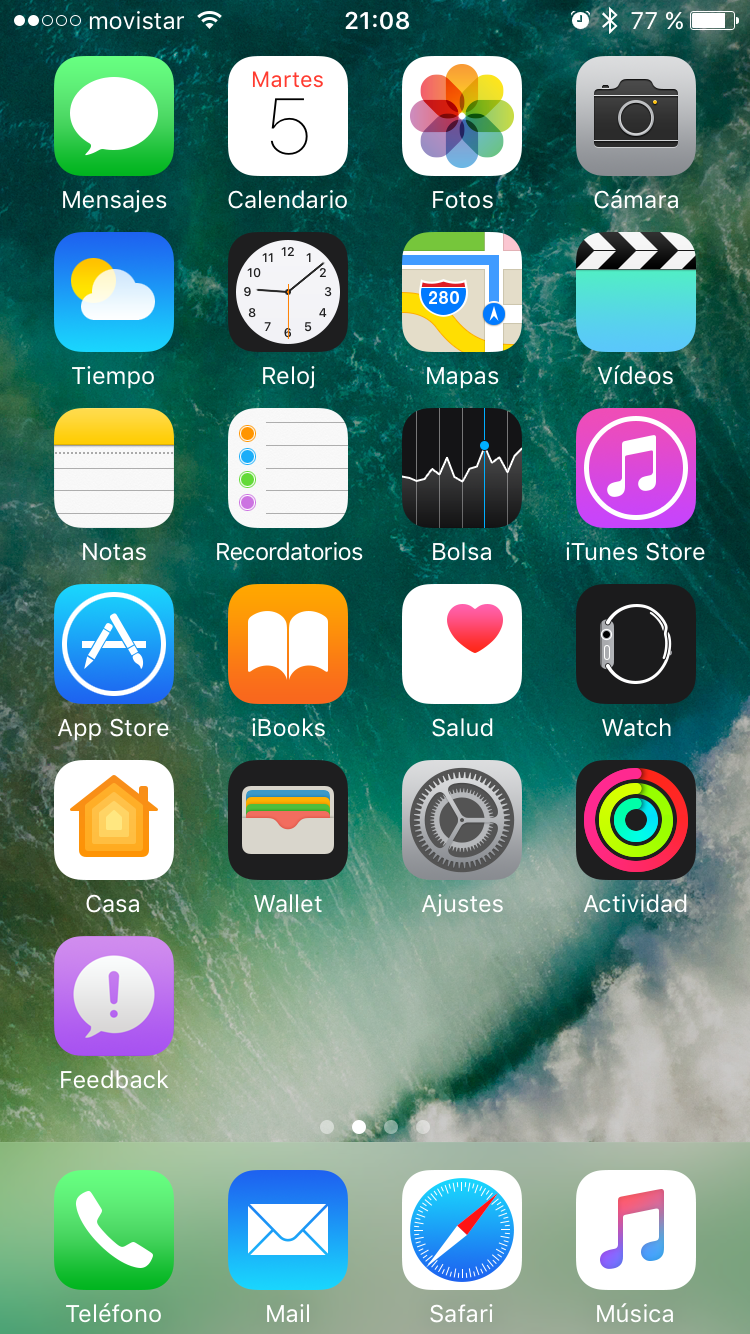Screen dimensions: 750x1334
Task: Open the Notas app
Action: [114, 468]
